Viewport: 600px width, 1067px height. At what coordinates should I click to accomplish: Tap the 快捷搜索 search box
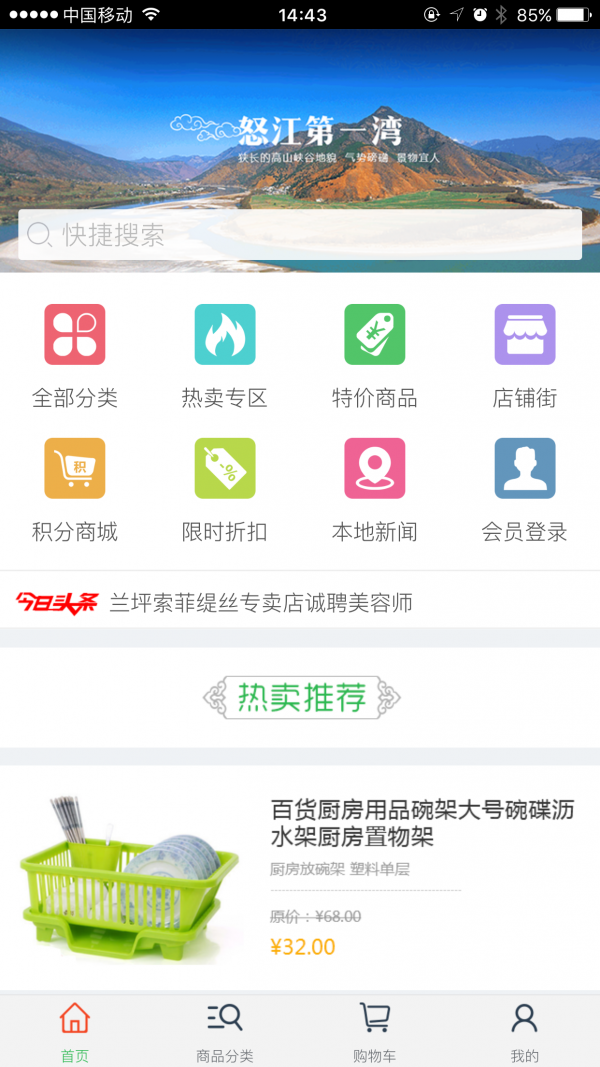point(300,235)
